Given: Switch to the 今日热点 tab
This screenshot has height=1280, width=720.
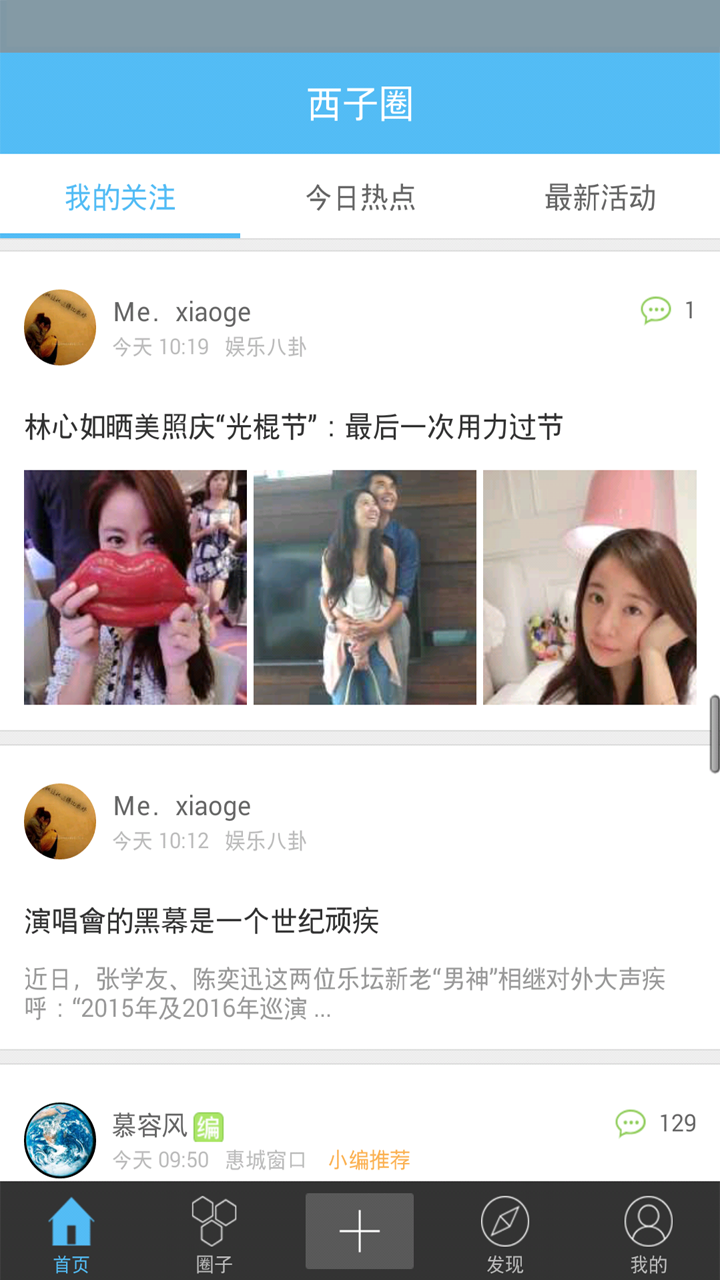Looking at the screenshot, I should (360, 197).
